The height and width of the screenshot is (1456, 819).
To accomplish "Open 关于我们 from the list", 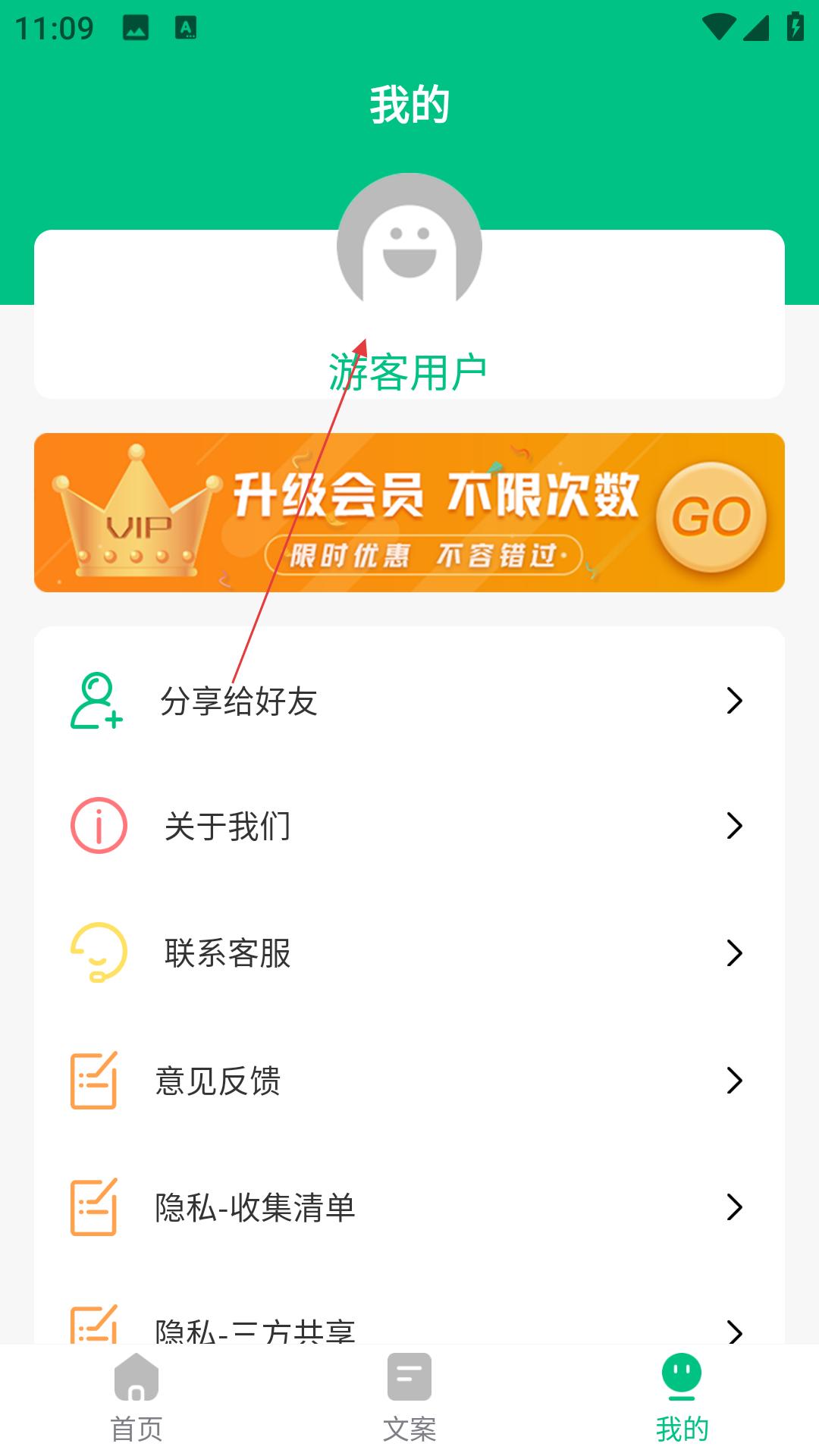I will 227,827.
